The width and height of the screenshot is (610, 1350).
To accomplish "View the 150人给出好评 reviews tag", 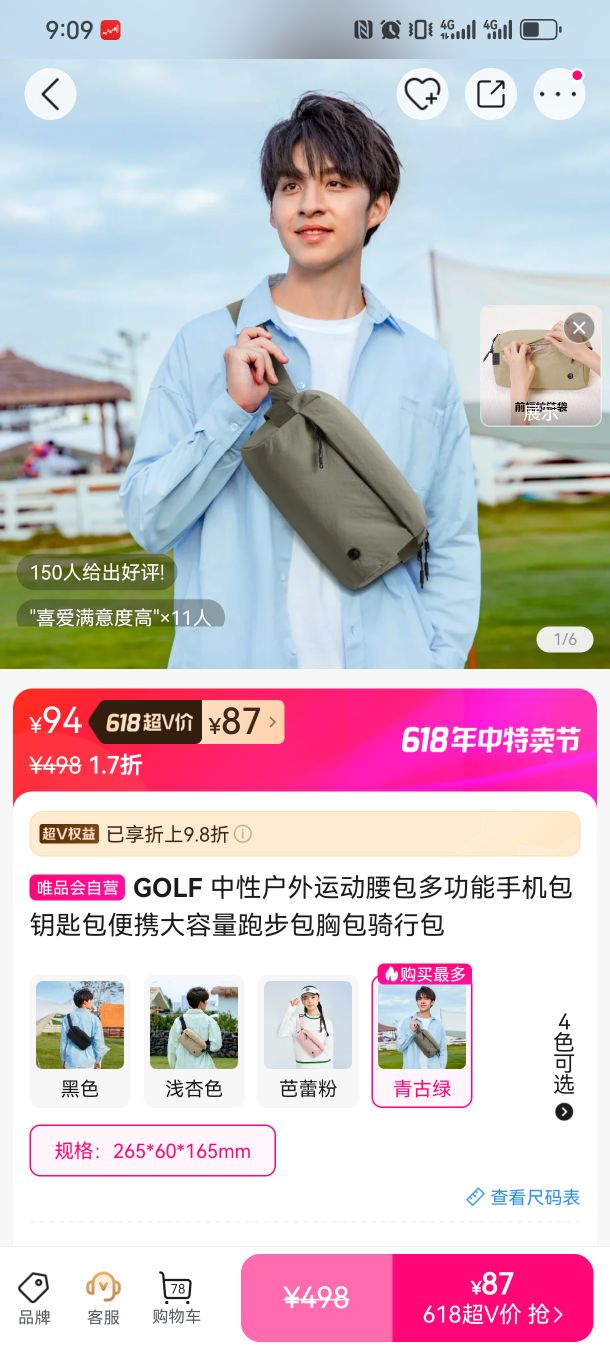I will (97, 573).
